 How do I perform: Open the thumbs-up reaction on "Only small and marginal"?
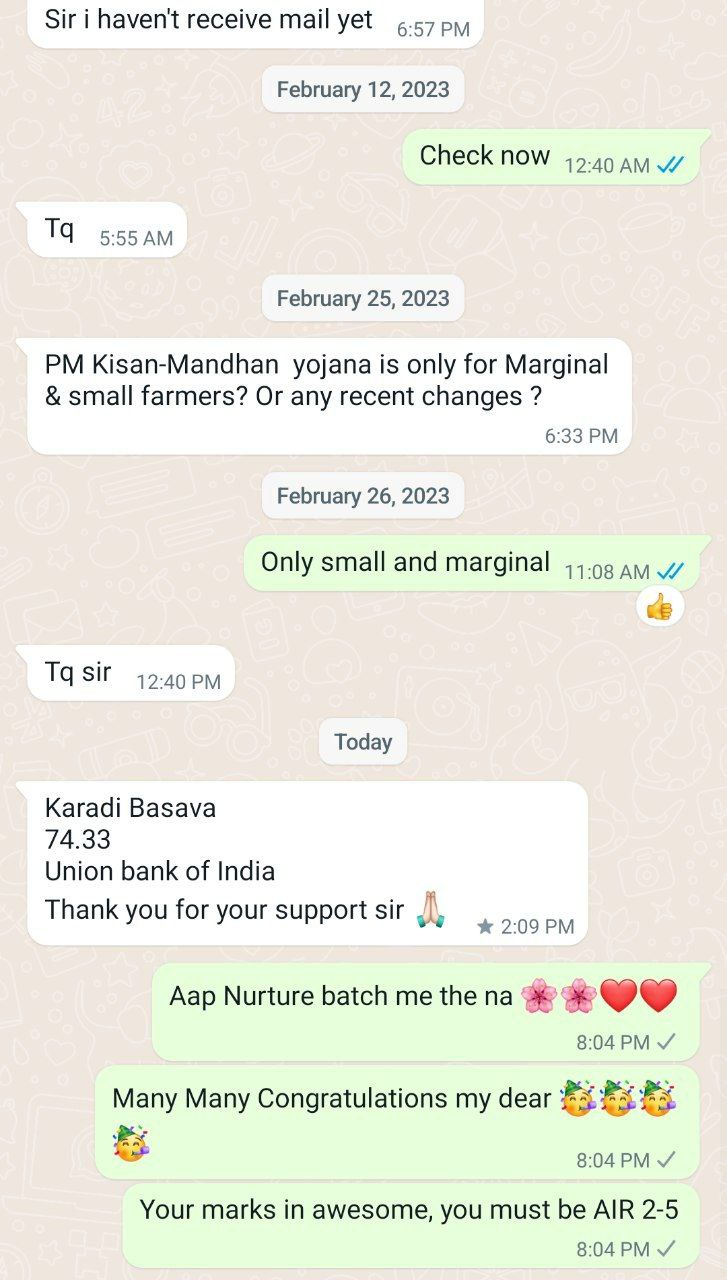click(x=660, y=606)
